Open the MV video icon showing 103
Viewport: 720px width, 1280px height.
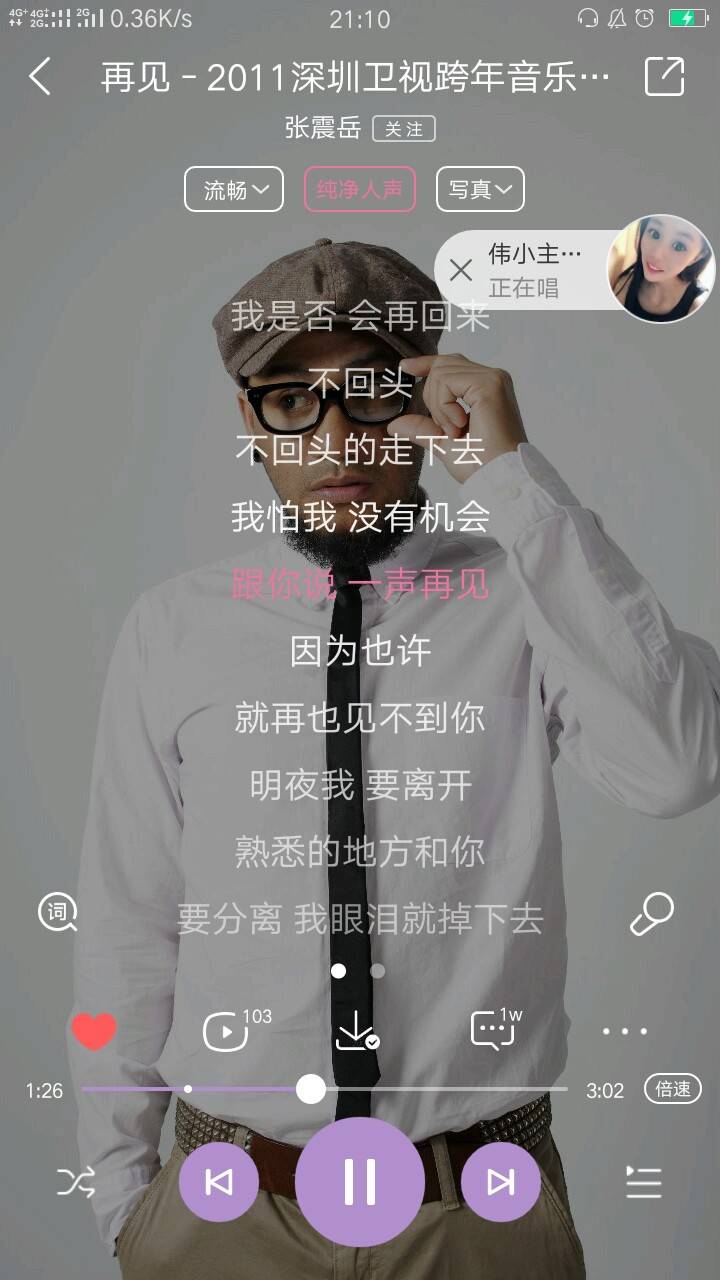coord(228,1031)
